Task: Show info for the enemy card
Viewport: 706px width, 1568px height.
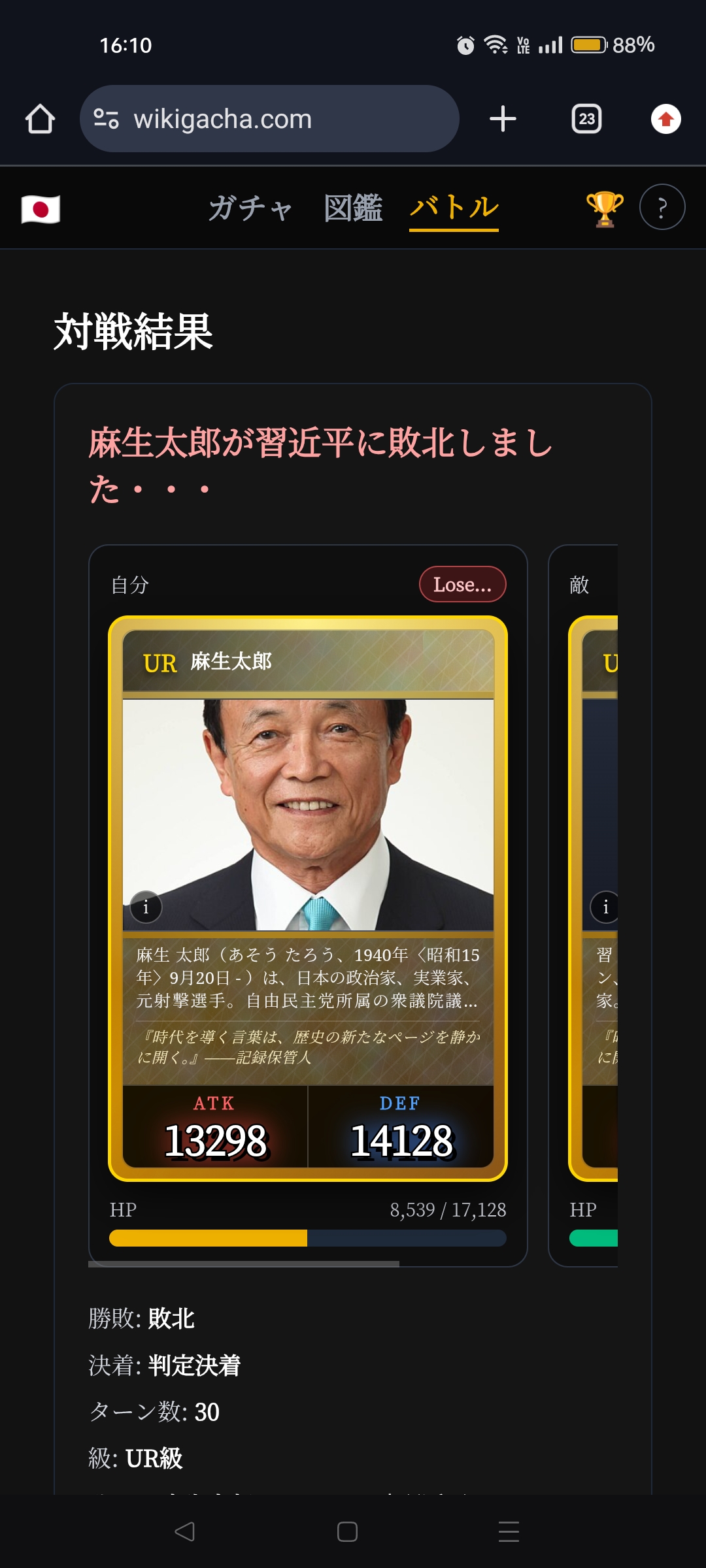Action: tap(605, 907)
